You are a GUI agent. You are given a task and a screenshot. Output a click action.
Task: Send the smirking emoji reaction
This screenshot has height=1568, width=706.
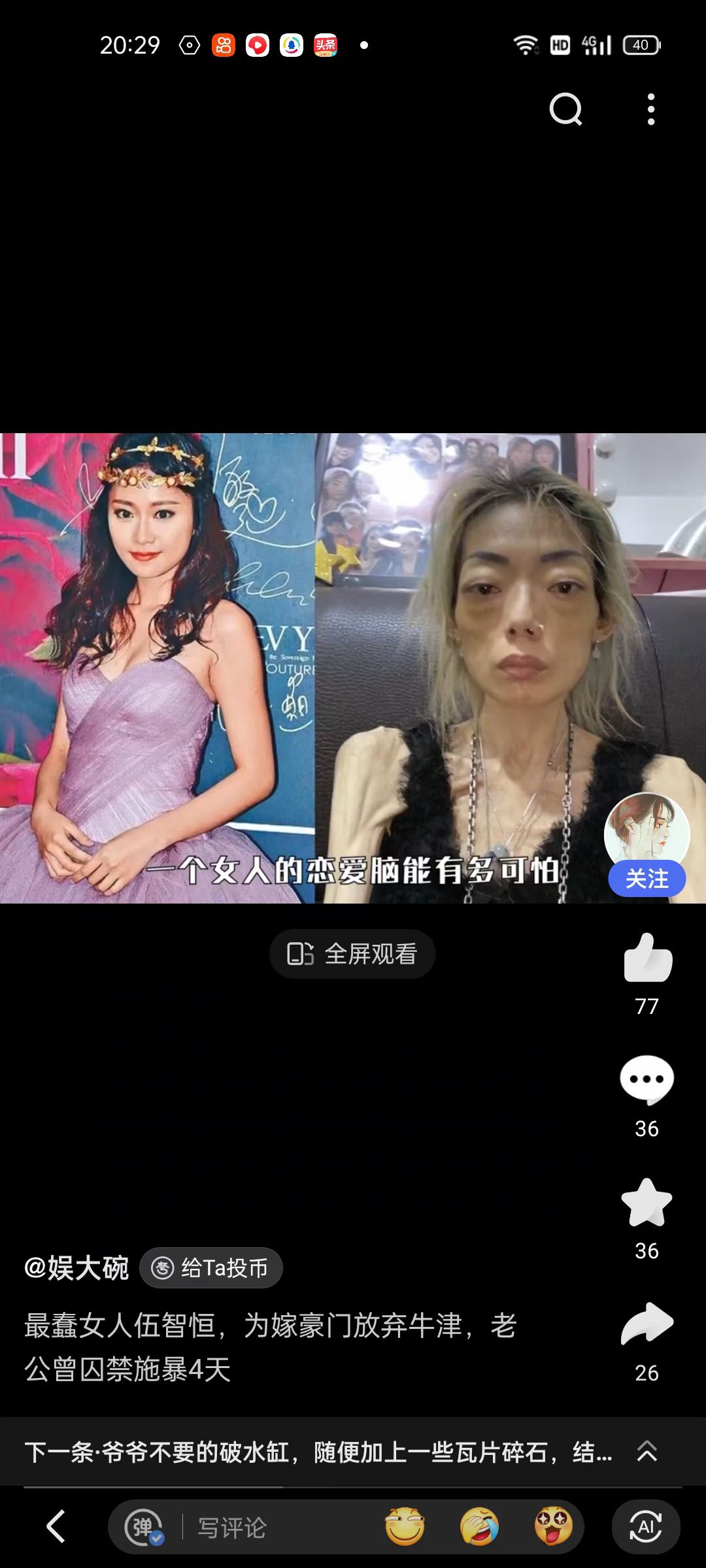click(404, 1527)
